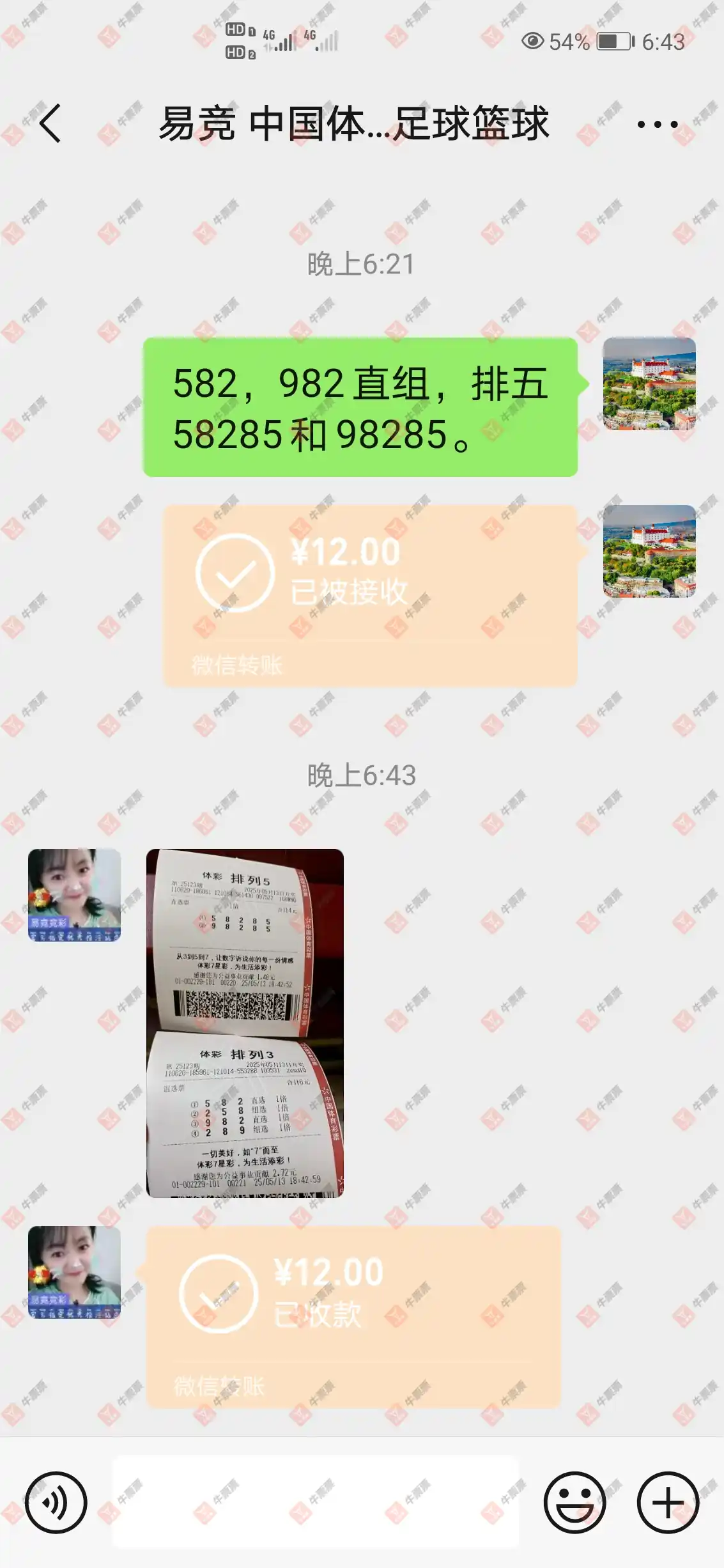
Task: Open the plus attachment menu
Action: pyautogui.click(x=668, y=1502)
